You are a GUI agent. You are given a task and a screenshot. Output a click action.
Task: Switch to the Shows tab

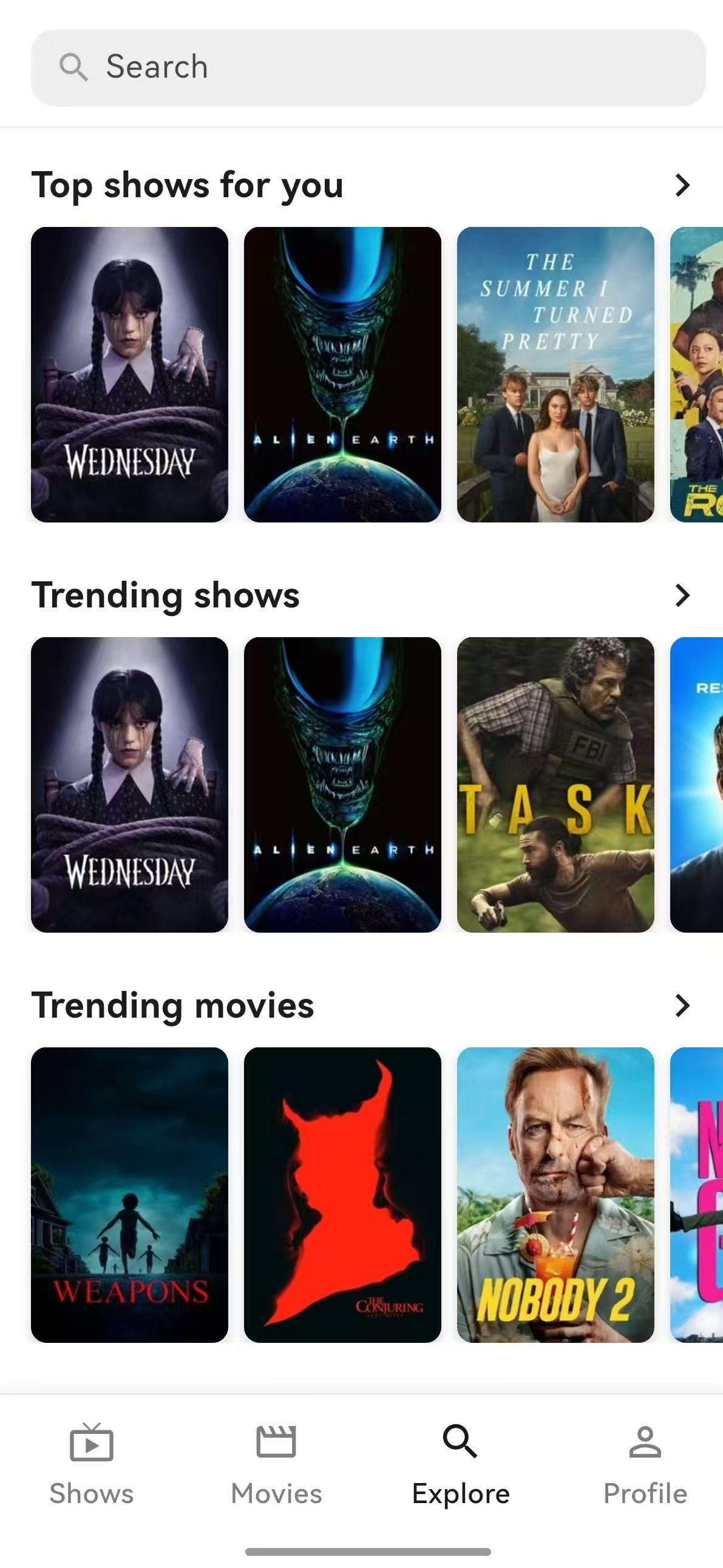tap(92, 1464)
